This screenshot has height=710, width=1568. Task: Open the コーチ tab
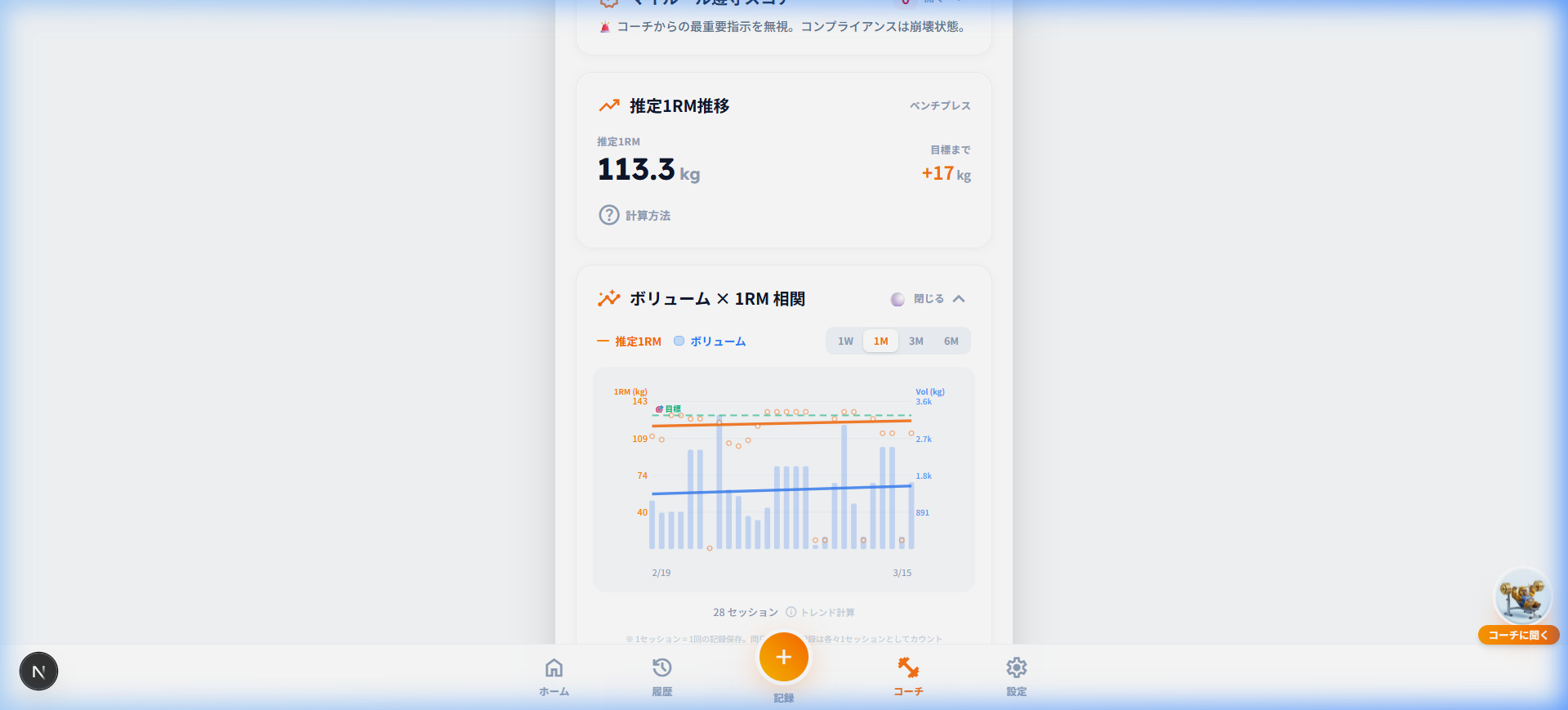pyautogui.click(x=908, y=677)
